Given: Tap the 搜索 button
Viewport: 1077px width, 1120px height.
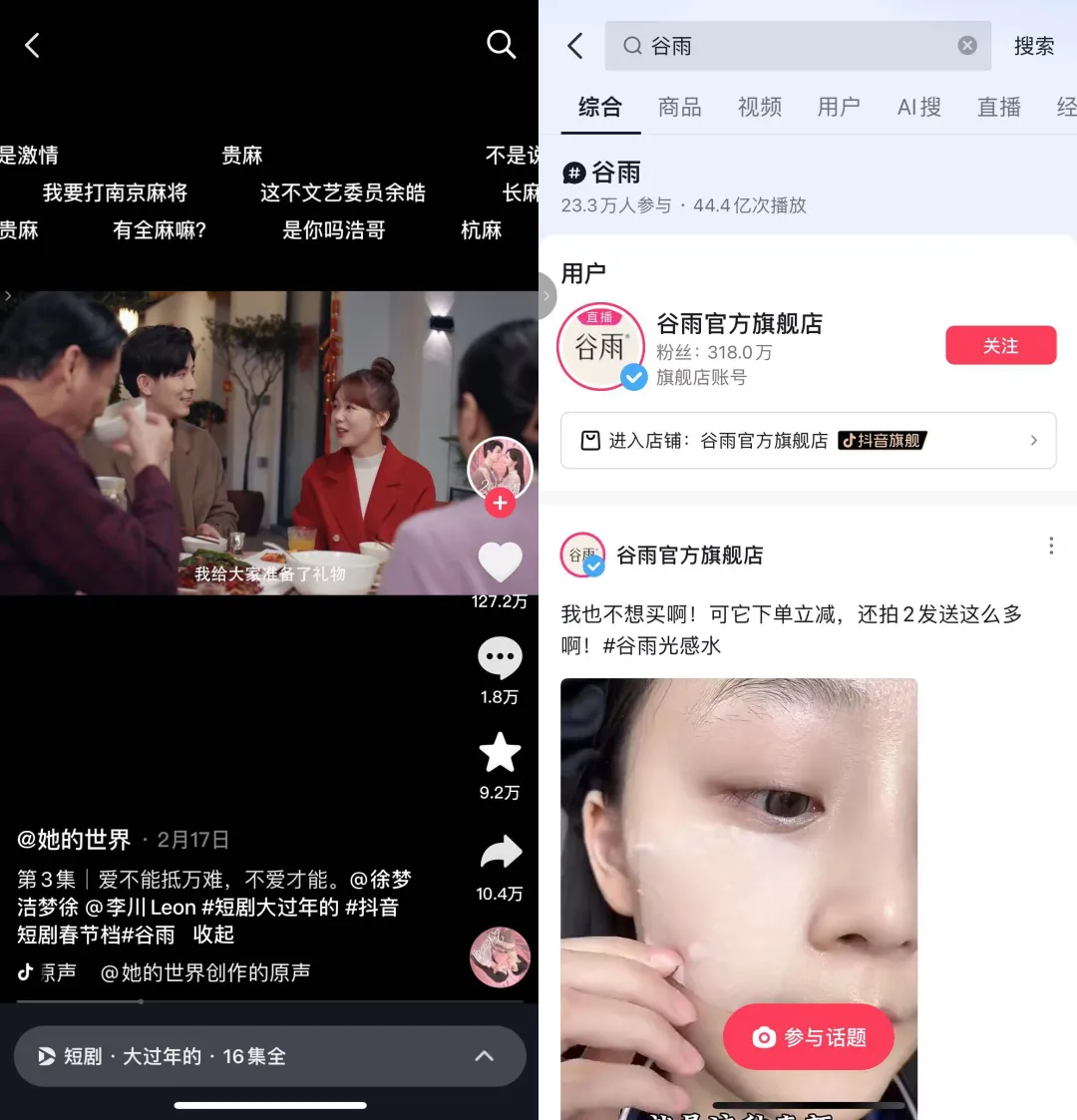Looking at the screenshot, I should [x=1033, y=46].
